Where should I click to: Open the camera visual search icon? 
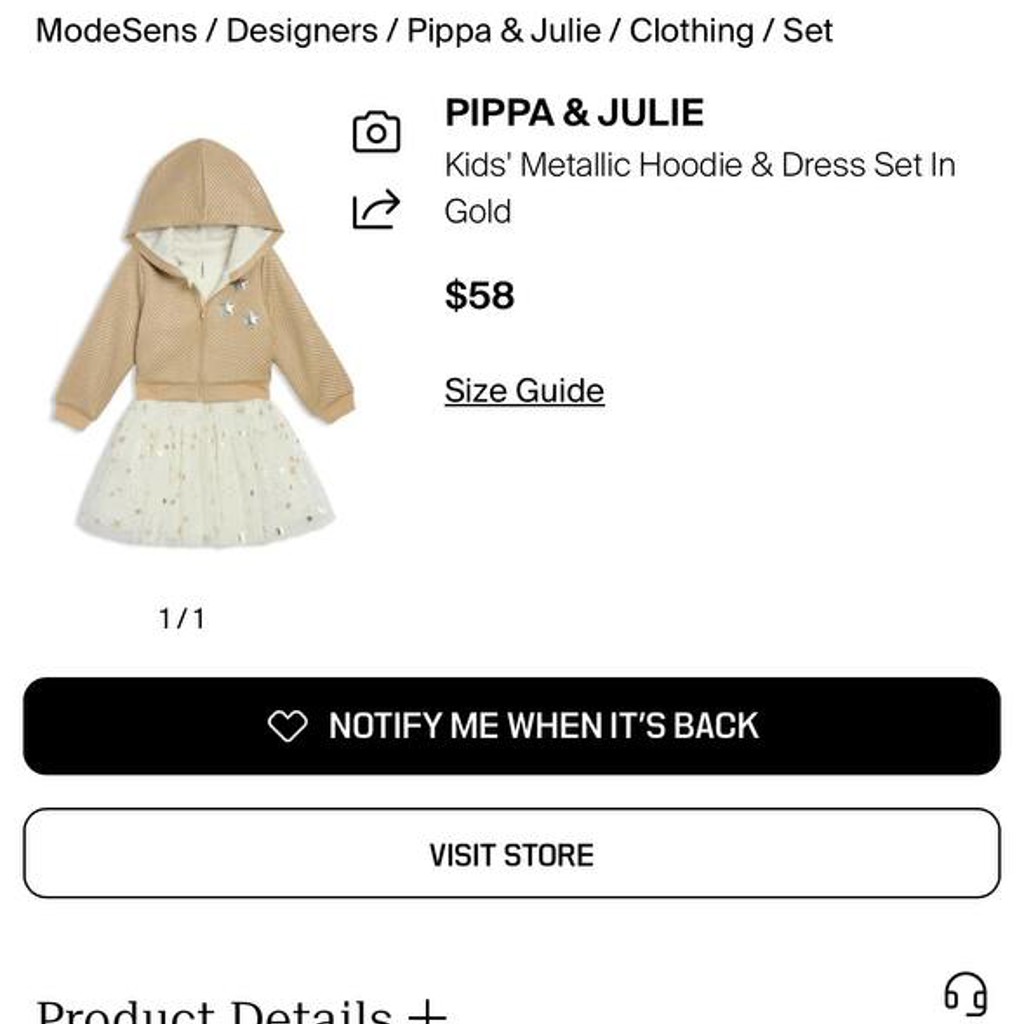(376, 132)
